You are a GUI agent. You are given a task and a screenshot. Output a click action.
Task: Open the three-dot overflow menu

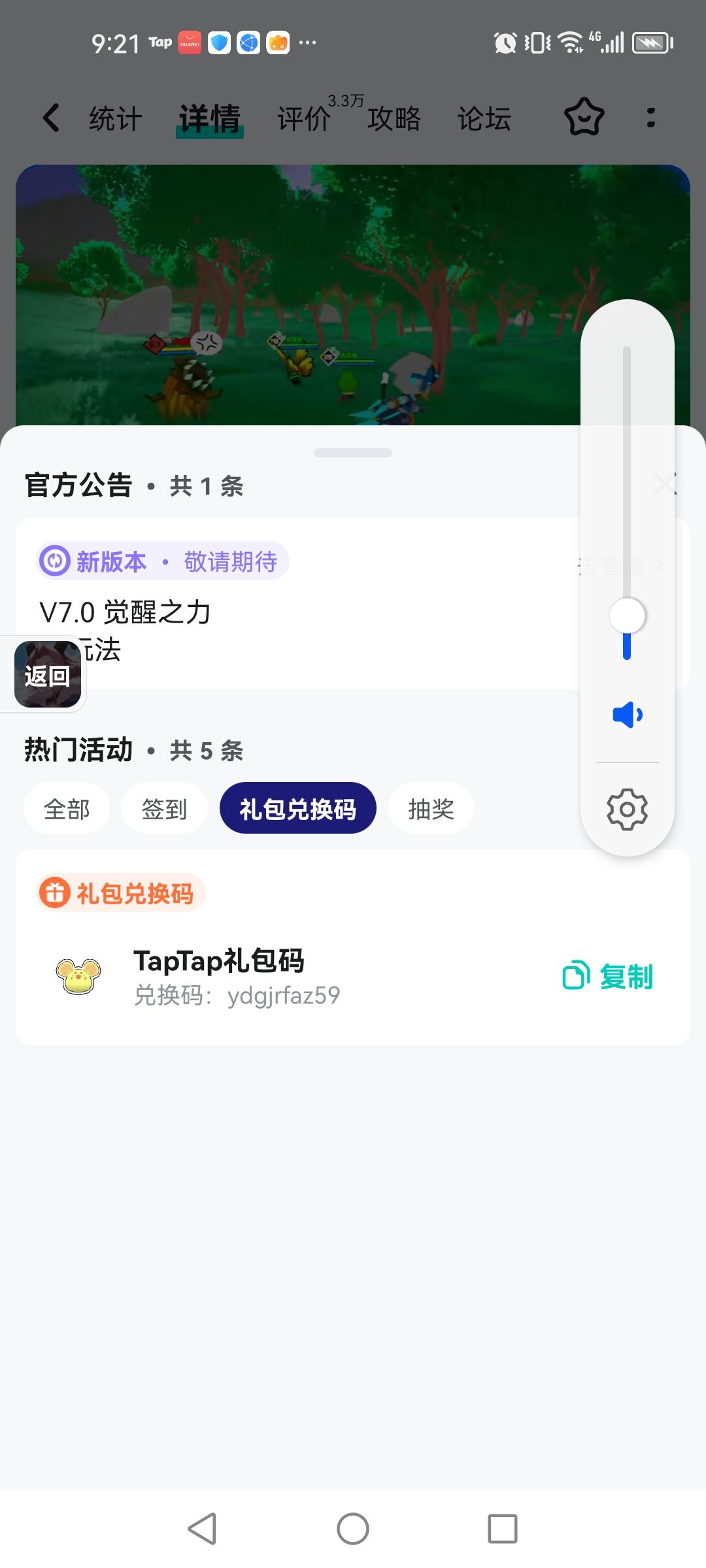point(650,118)
